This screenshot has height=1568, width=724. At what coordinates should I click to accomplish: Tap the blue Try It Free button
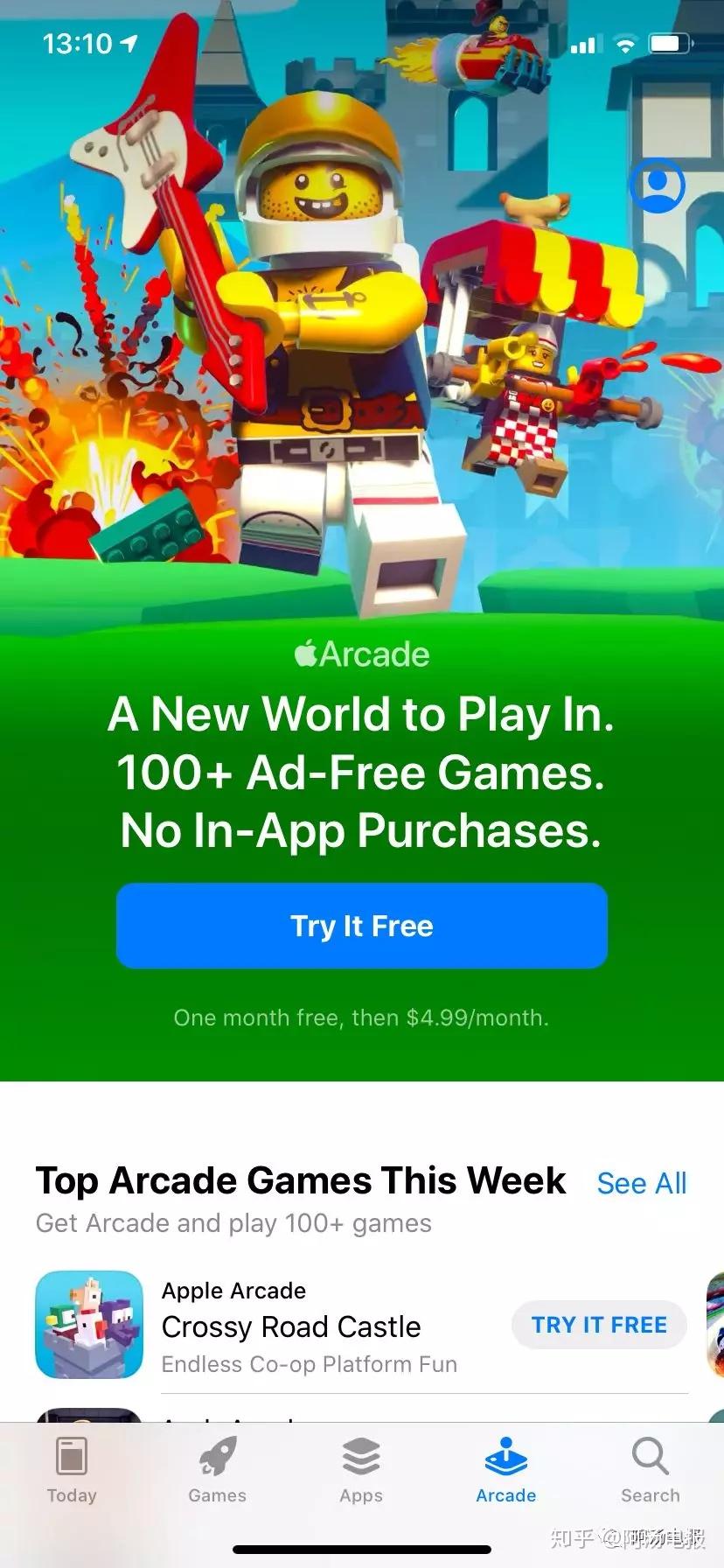point(361,925)
